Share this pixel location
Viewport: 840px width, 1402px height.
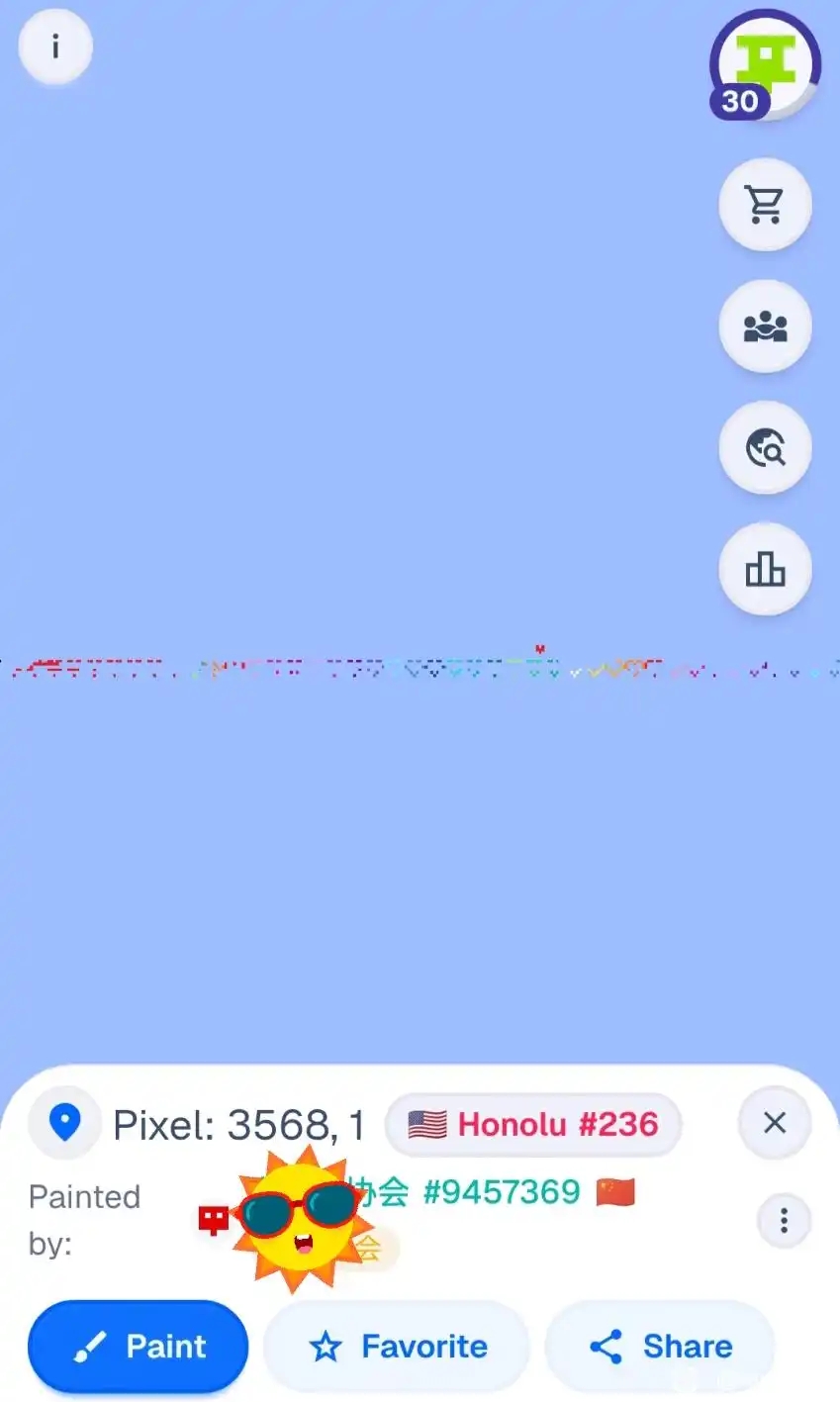pyautogui.click(x=661, y=1347)
